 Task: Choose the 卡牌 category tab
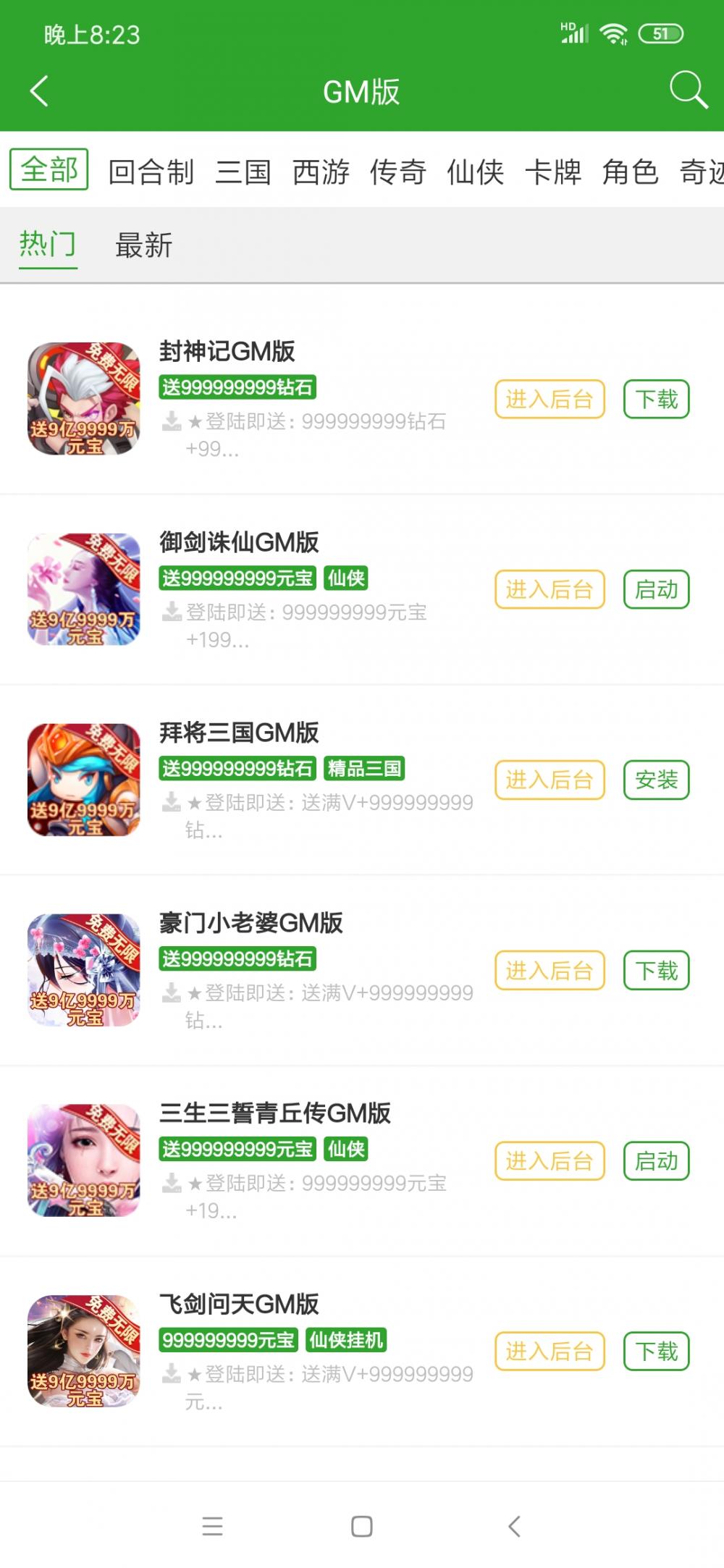[x=552, y=172]
